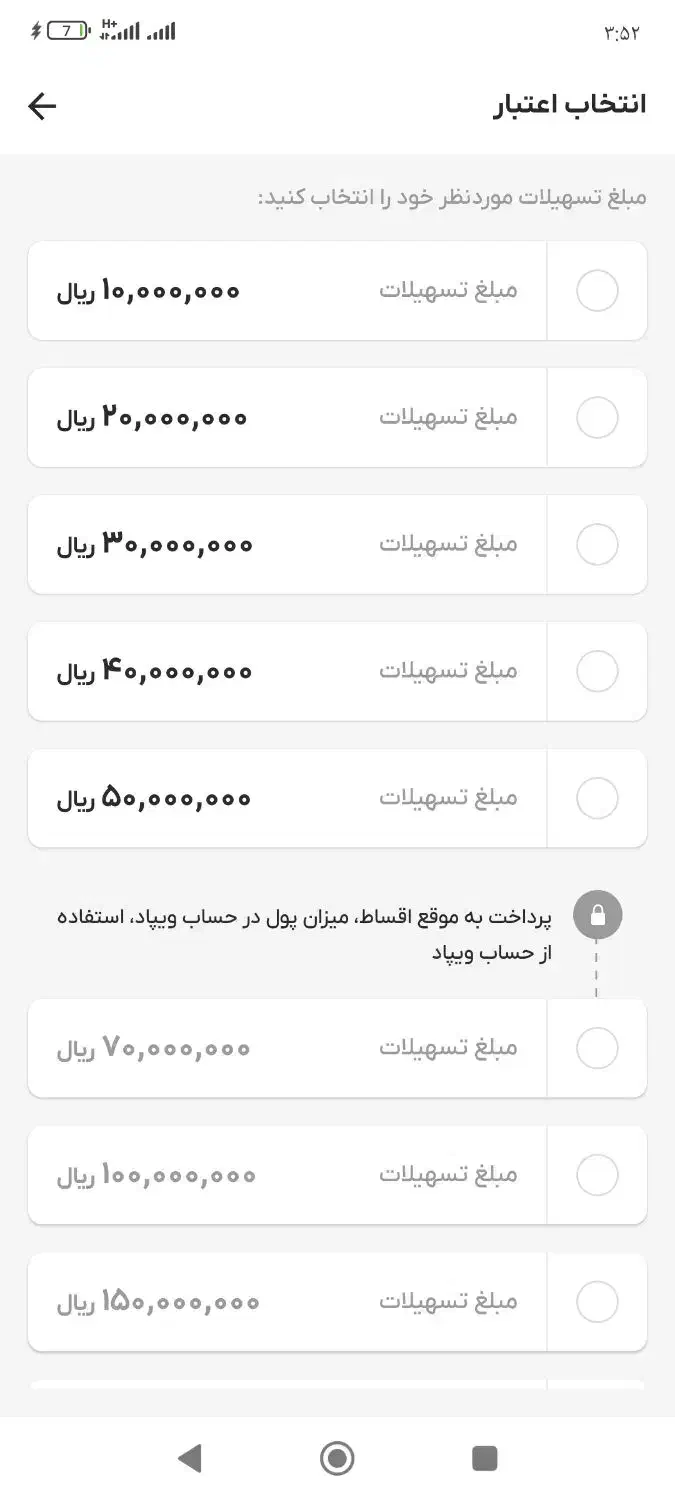Tap the locked 150,000,000 Rial option
This screenshot has height=1500, width=675.
pos(597,1302)
